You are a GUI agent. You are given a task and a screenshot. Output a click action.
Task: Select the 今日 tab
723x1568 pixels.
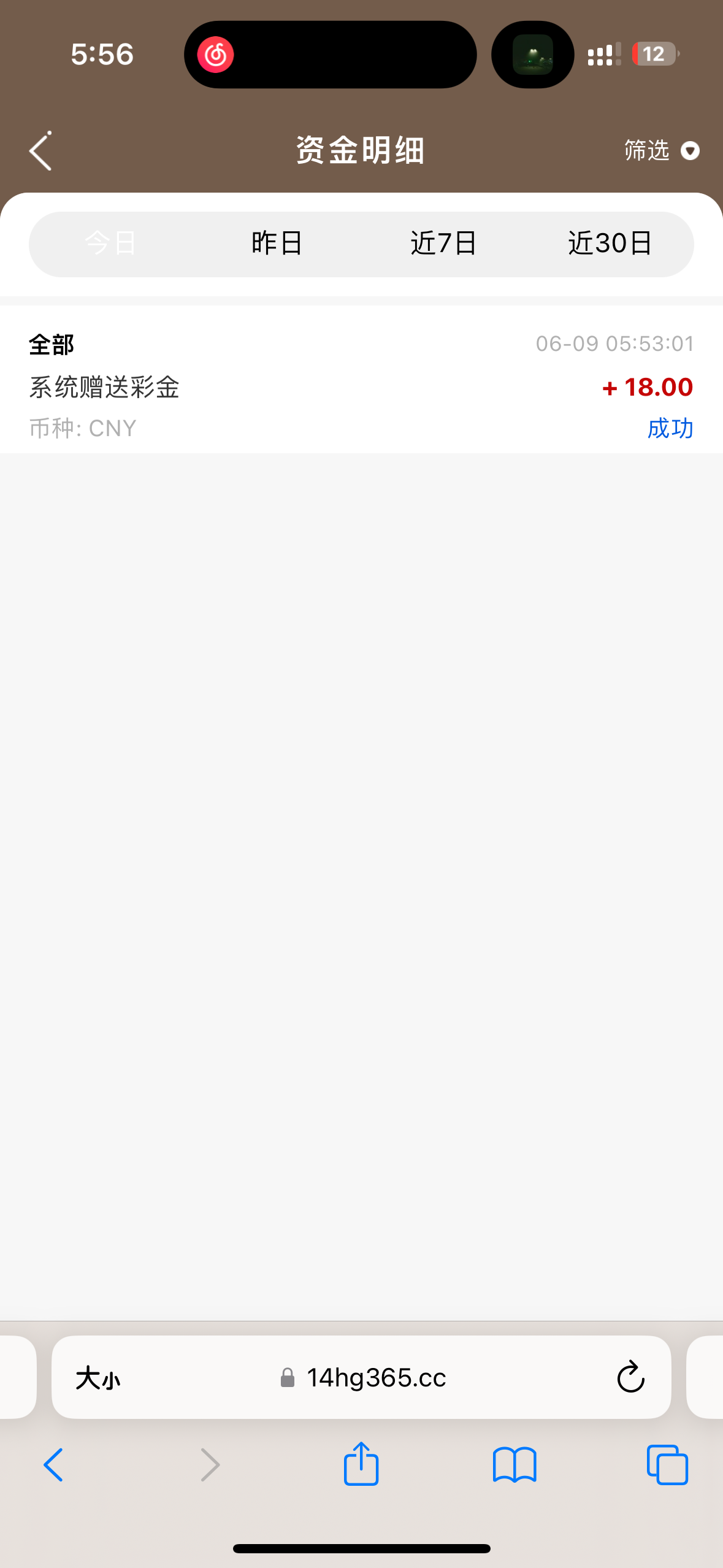tap(111, 244)
